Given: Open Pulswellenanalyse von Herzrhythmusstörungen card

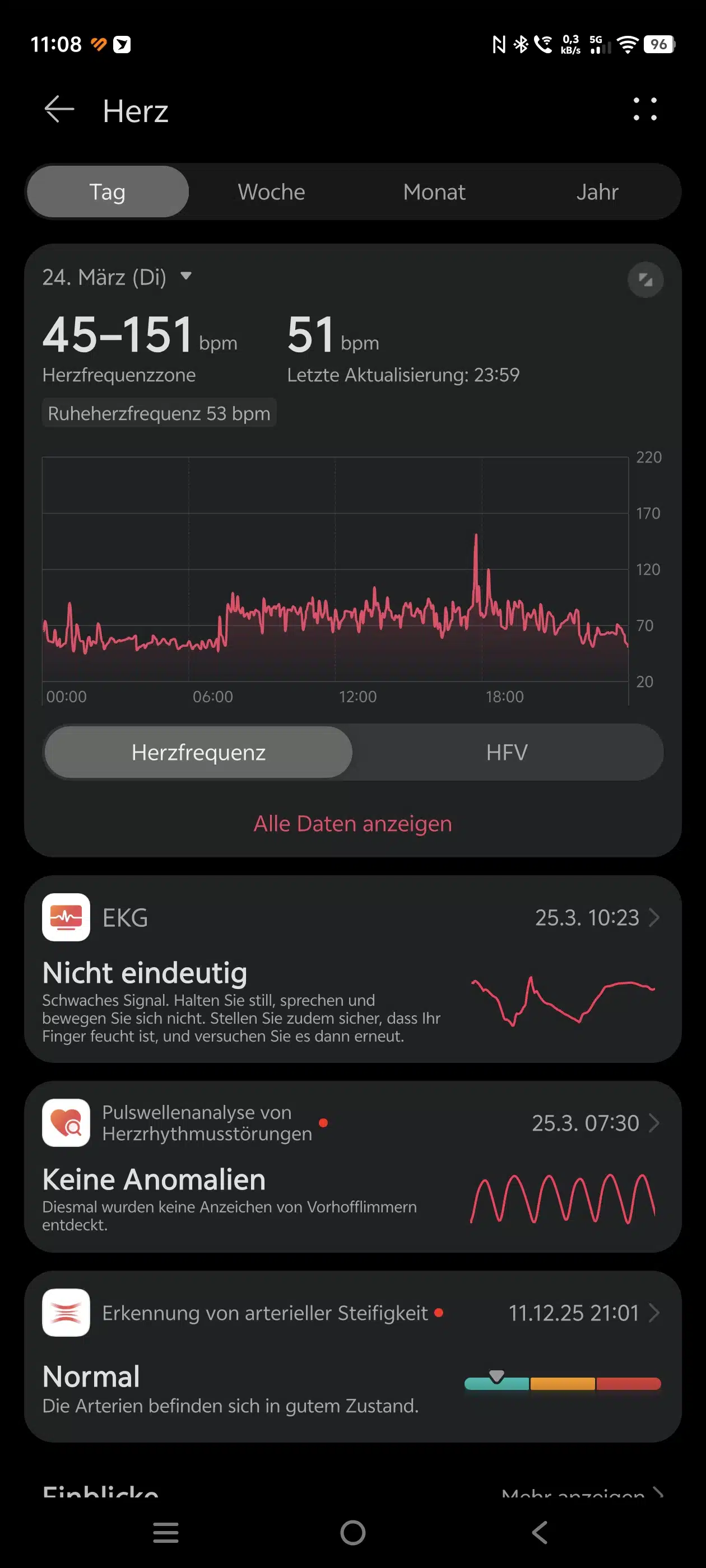Looking at the screenshot, I should tap(352, 1166).
